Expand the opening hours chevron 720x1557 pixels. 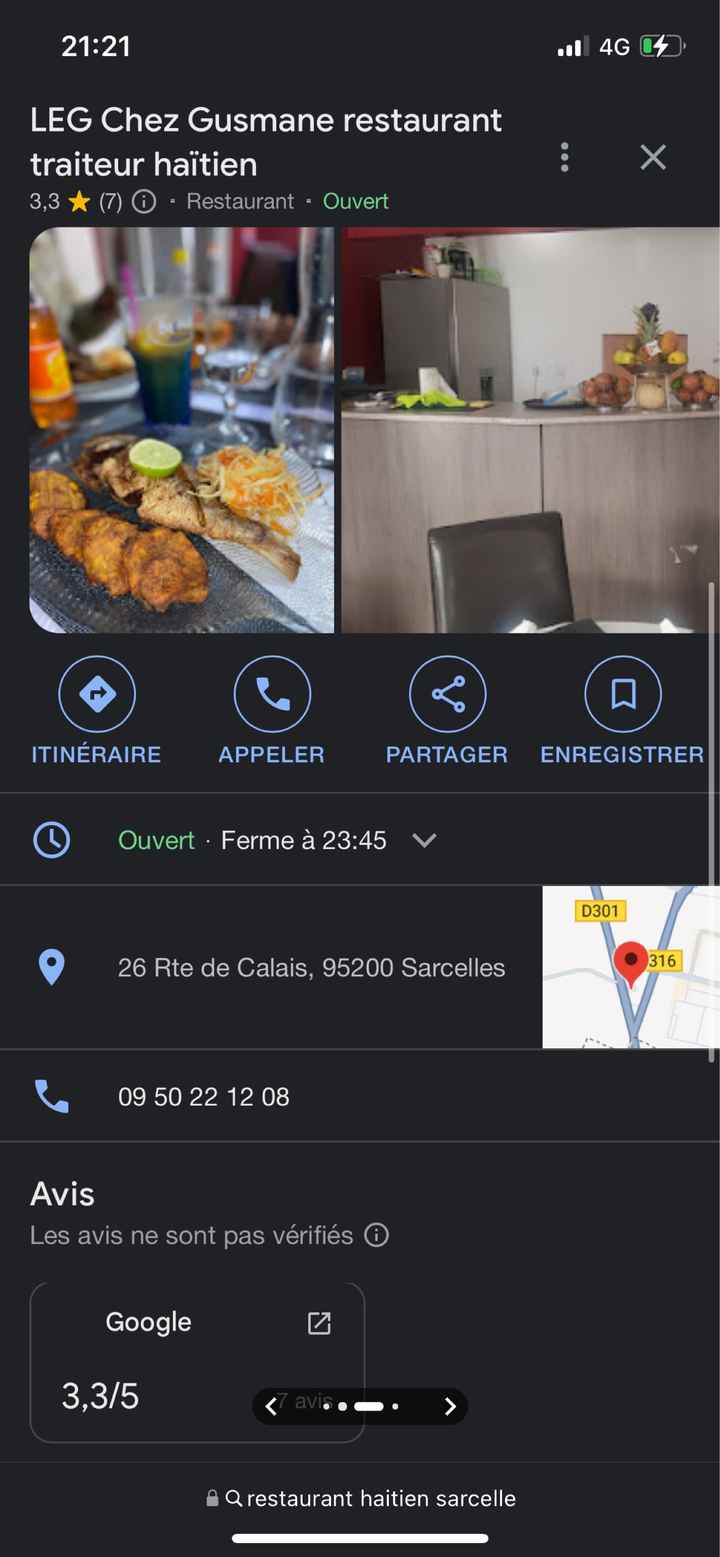pos(423,841)
